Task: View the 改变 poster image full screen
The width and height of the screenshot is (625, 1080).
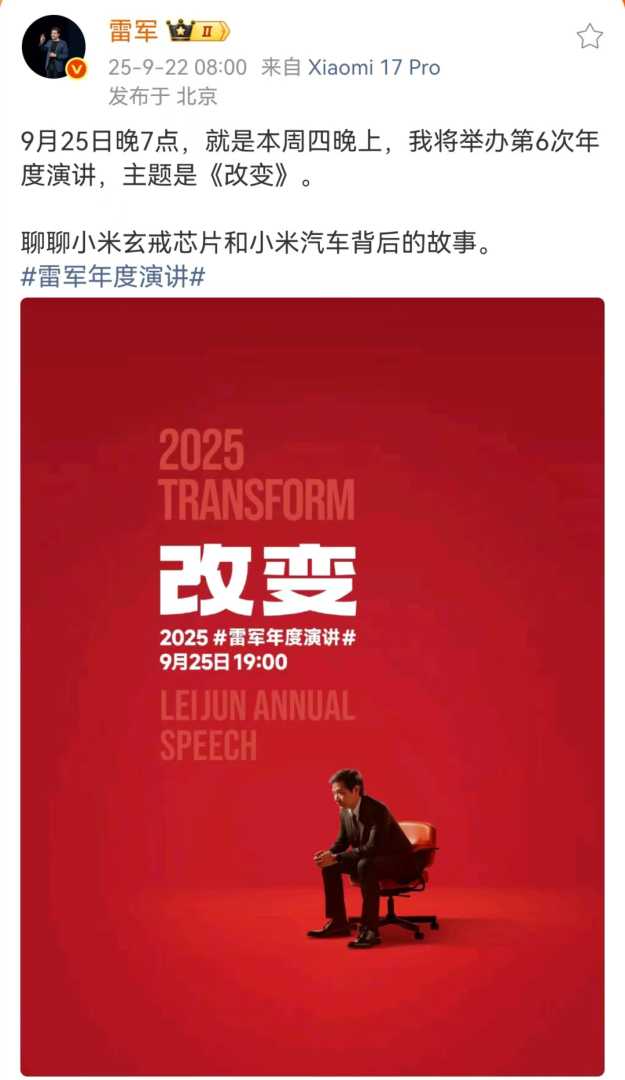Action: tap(312, 685)
